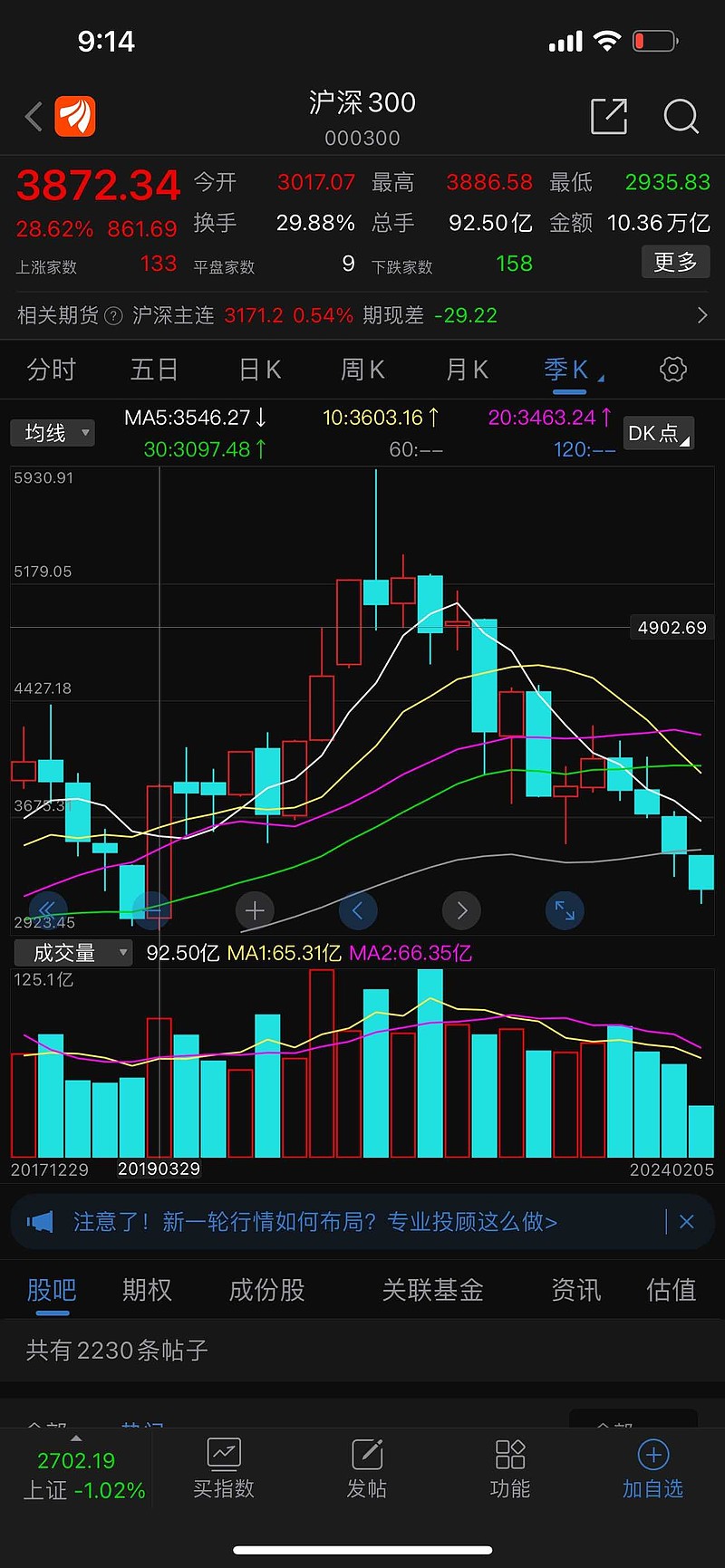Switch to the 月K tab
The height and width of the screenshot is (1568, 725).
(x=467, y=370)
